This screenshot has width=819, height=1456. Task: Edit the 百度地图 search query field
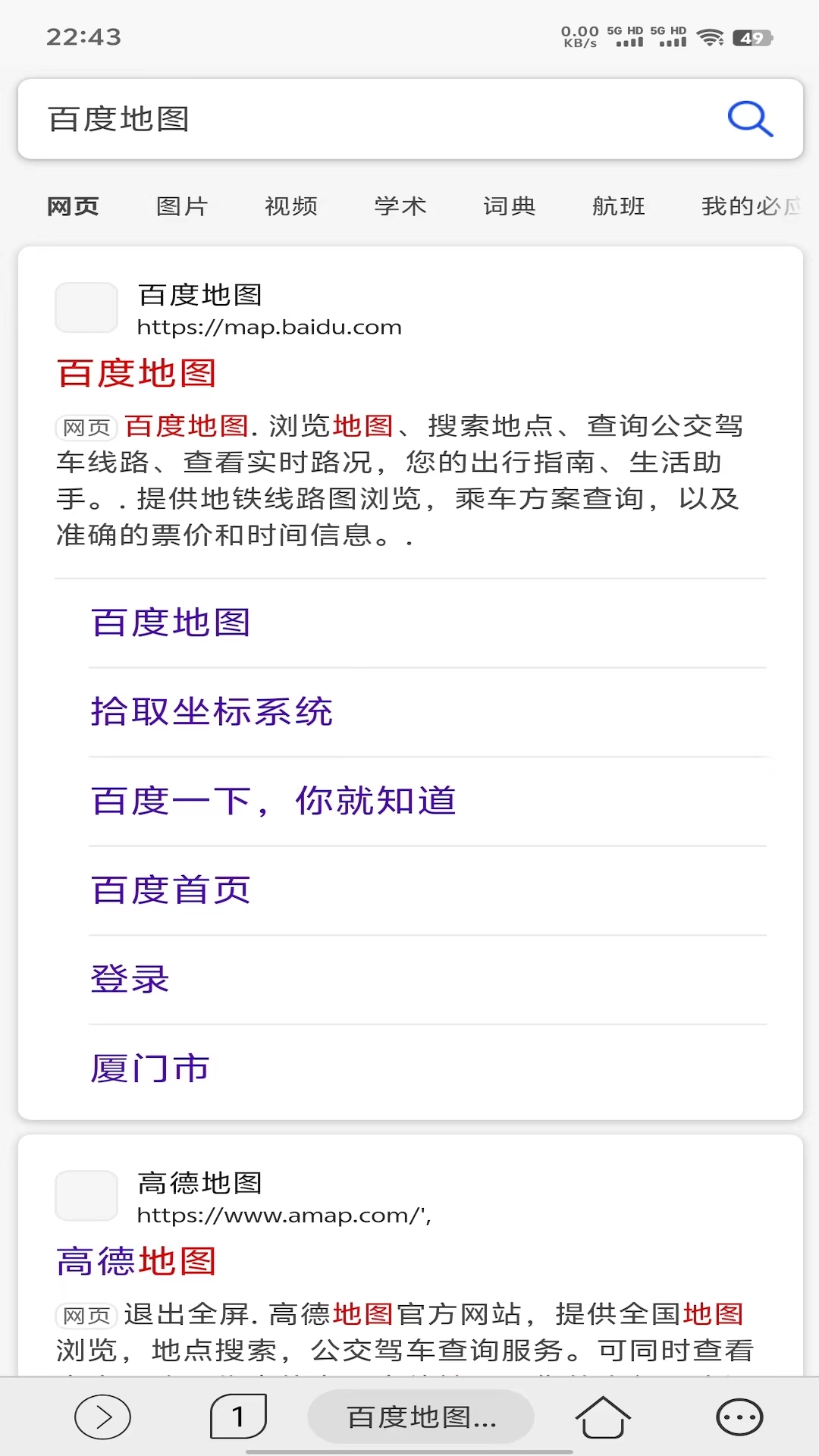pyautogui.click(x=364, y=119)
